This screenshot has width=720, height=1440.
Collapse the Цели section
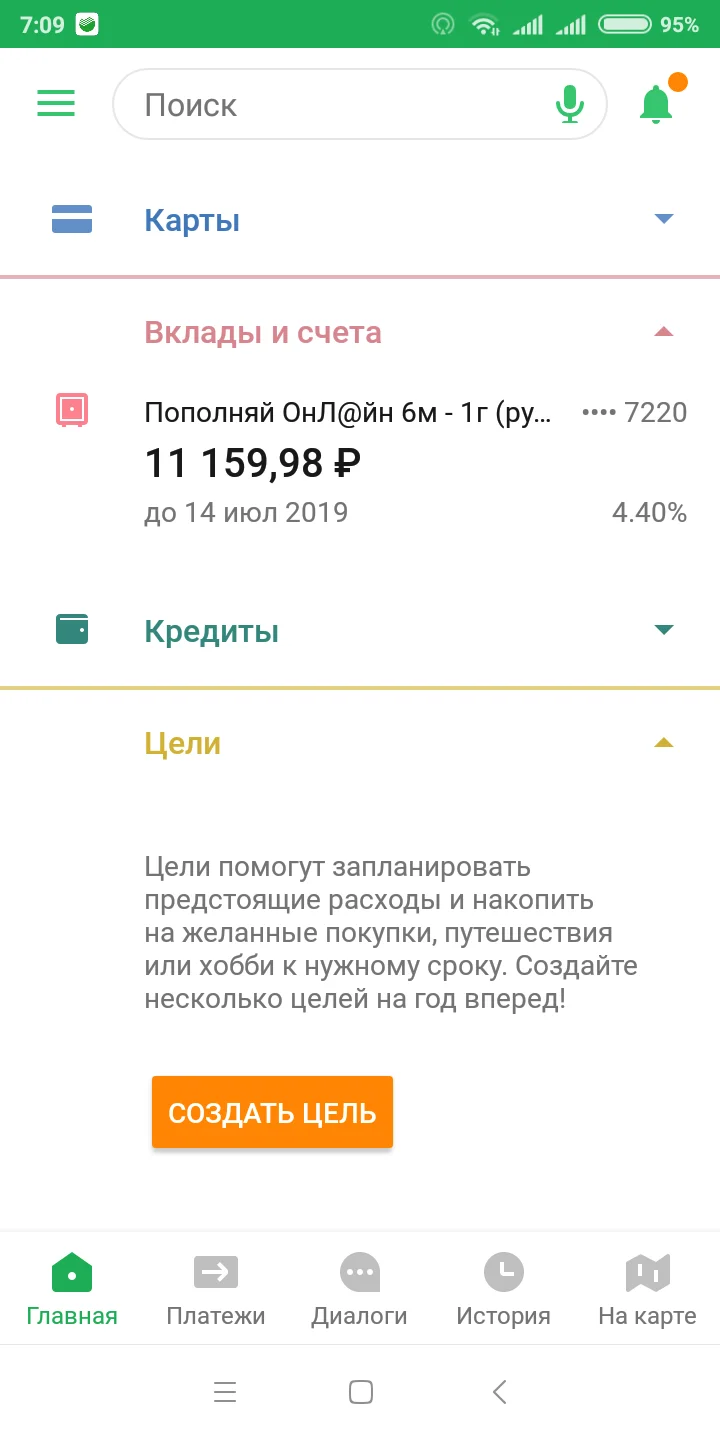click(x=664, y=743)
